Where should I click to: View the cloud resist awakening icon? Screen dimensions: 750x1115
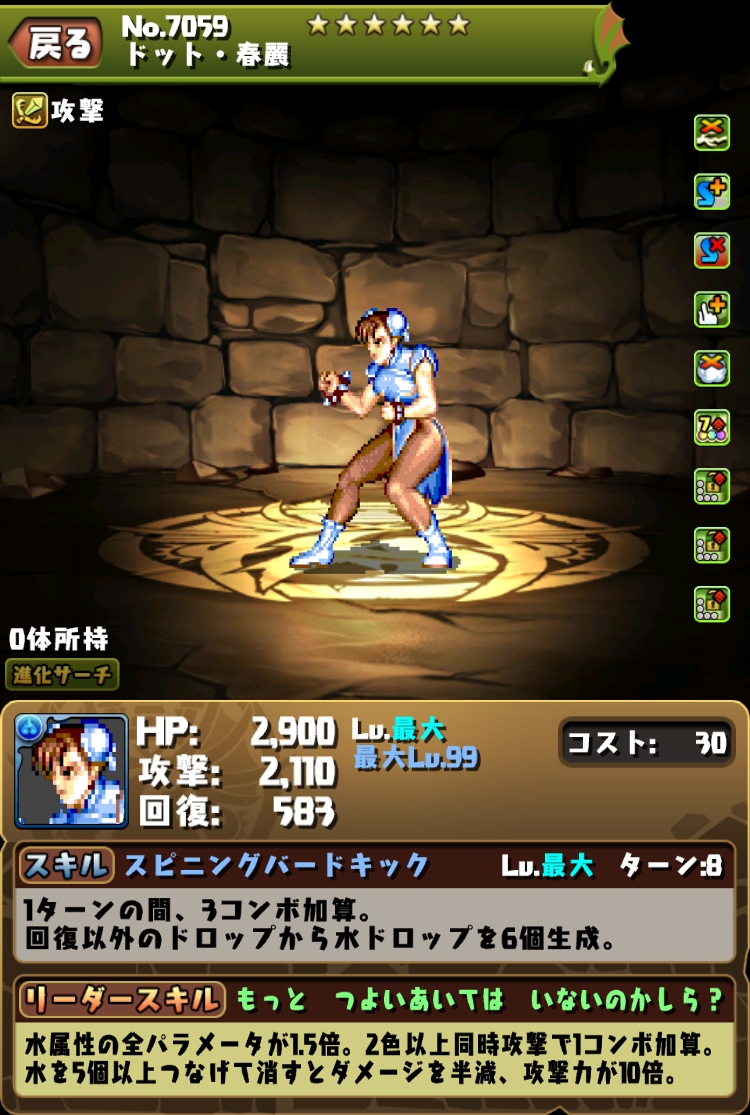click(x=712, y=368)
